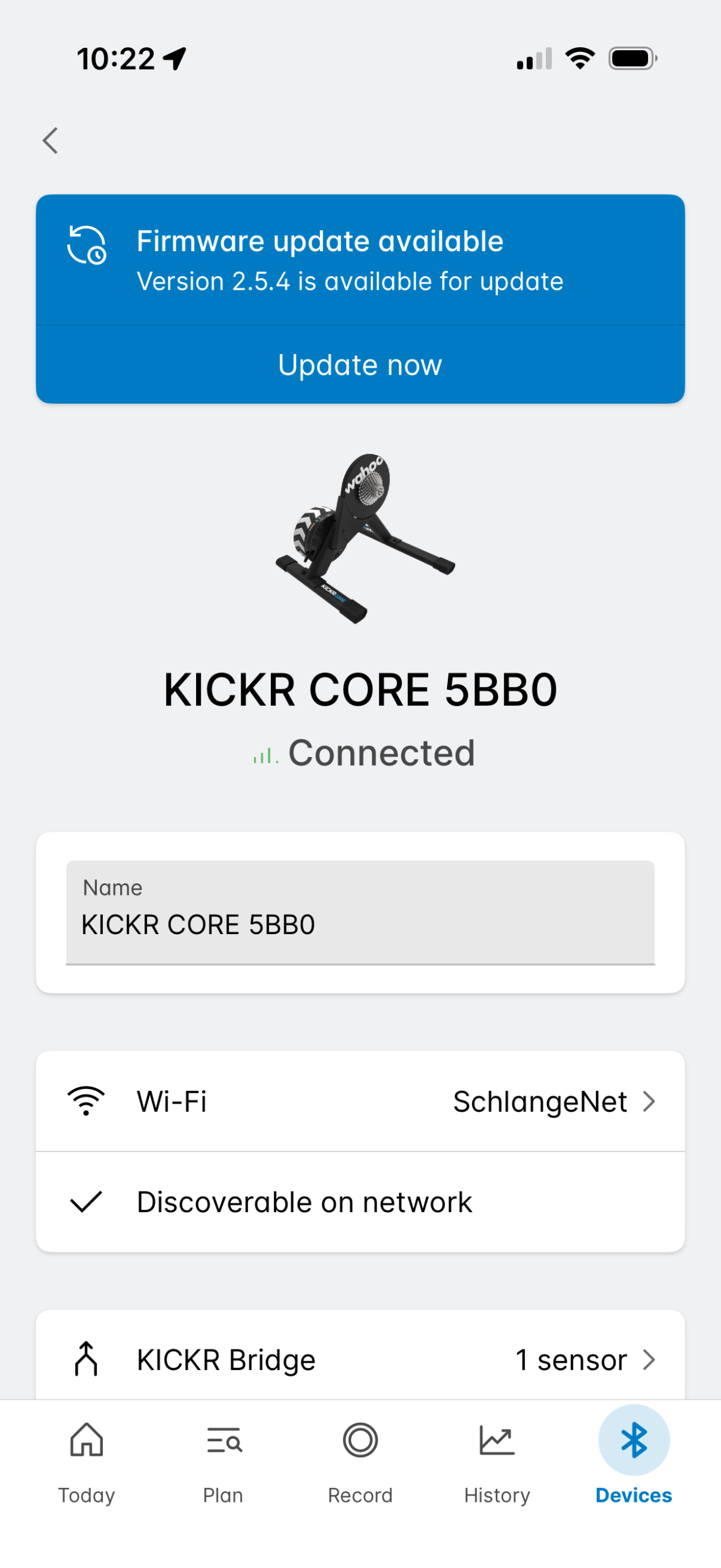Open KICKR Bridge sensor settings
The image size is (721, 1568).
click(360, 1360)
